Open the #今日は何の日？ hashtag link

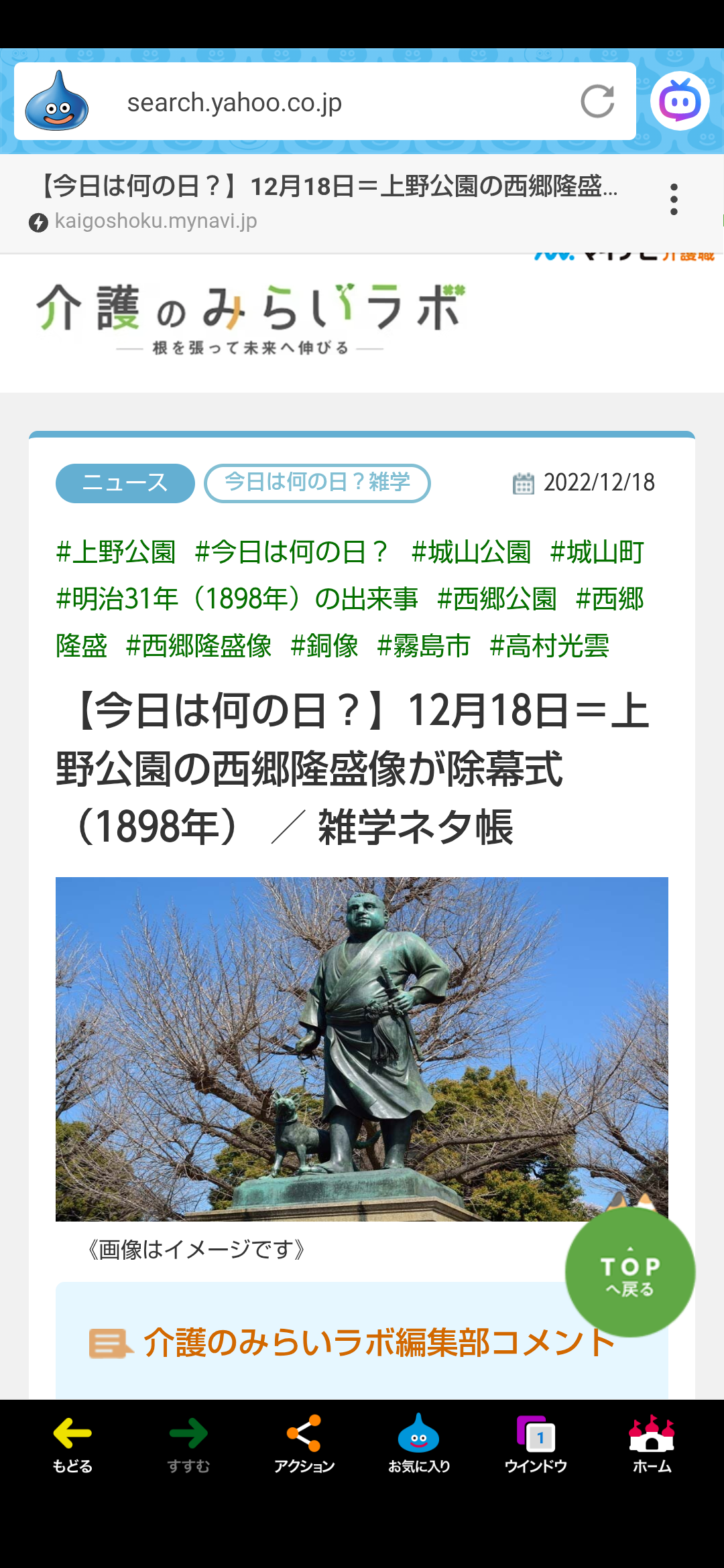point(292,553)
